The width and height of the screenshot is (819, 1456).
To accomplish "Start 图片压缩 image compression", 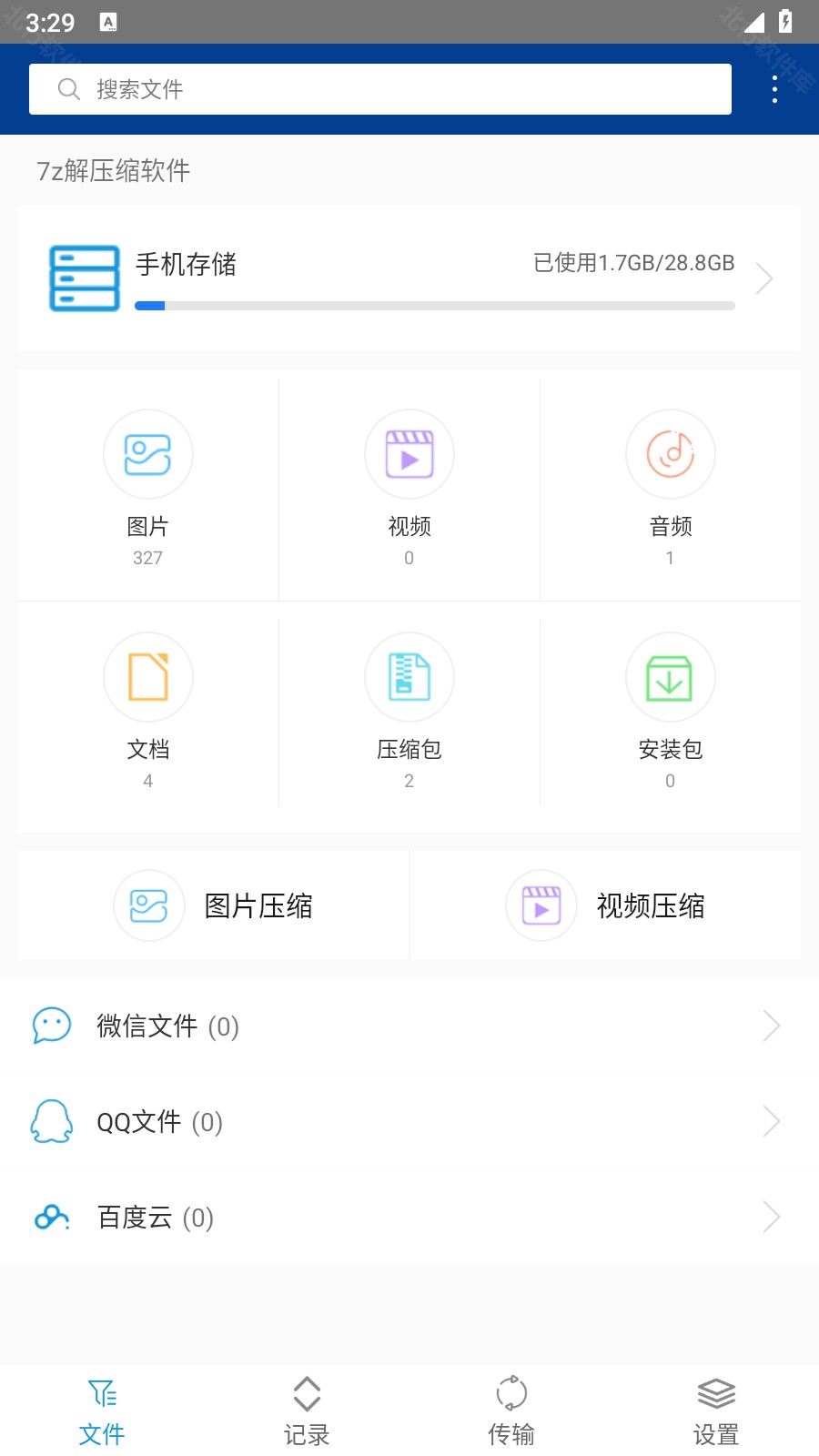I will pyautogui.click(x=214, y=905).
